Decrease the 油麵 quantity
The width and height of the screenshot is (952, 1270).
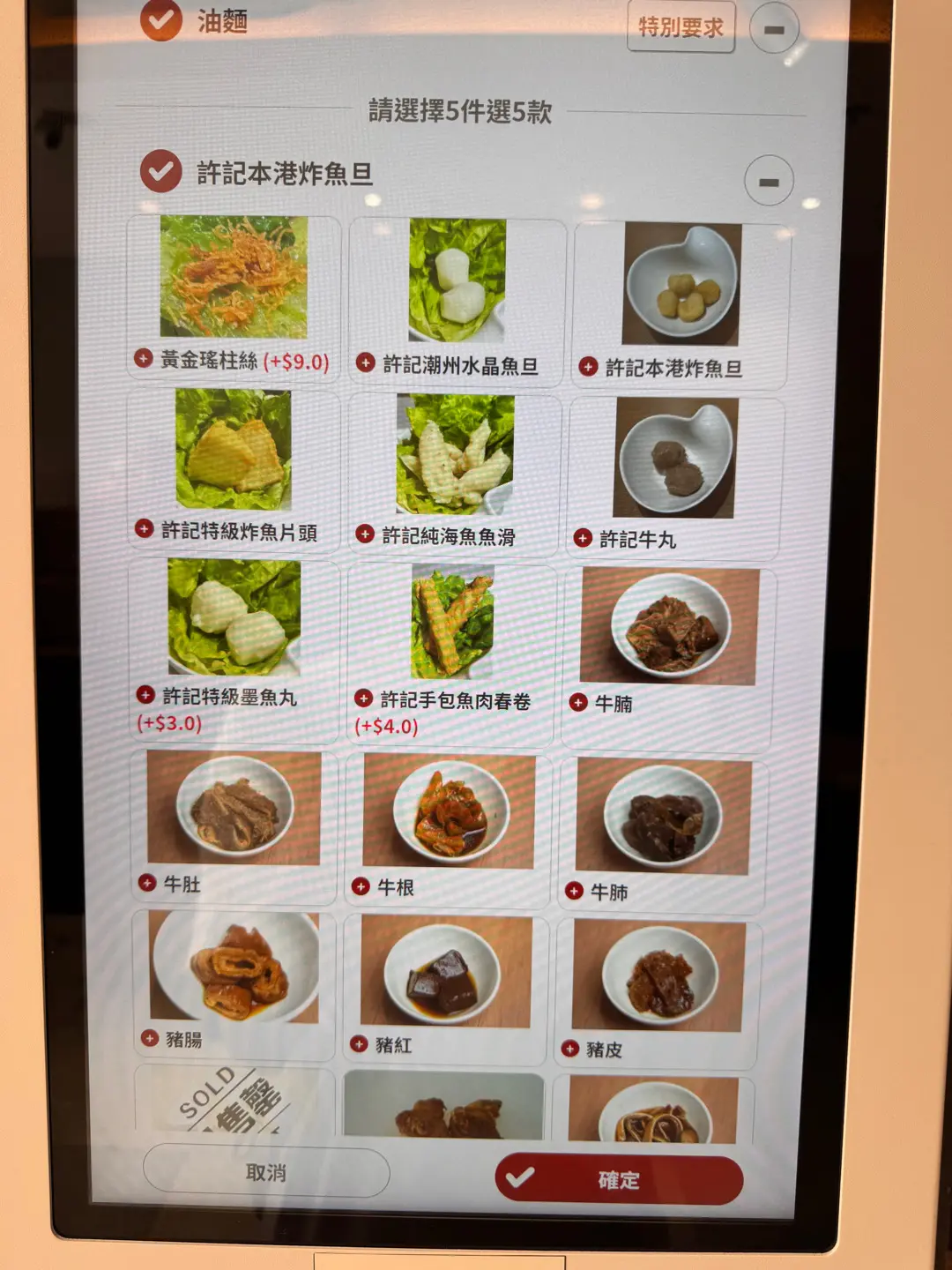click(x=774, y=29)
